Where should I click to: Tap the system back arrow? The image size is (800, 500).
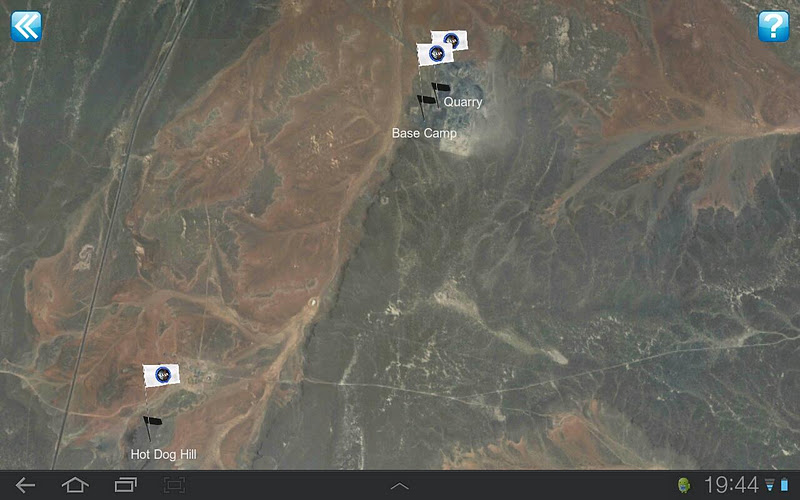click(x=26, y=485)
